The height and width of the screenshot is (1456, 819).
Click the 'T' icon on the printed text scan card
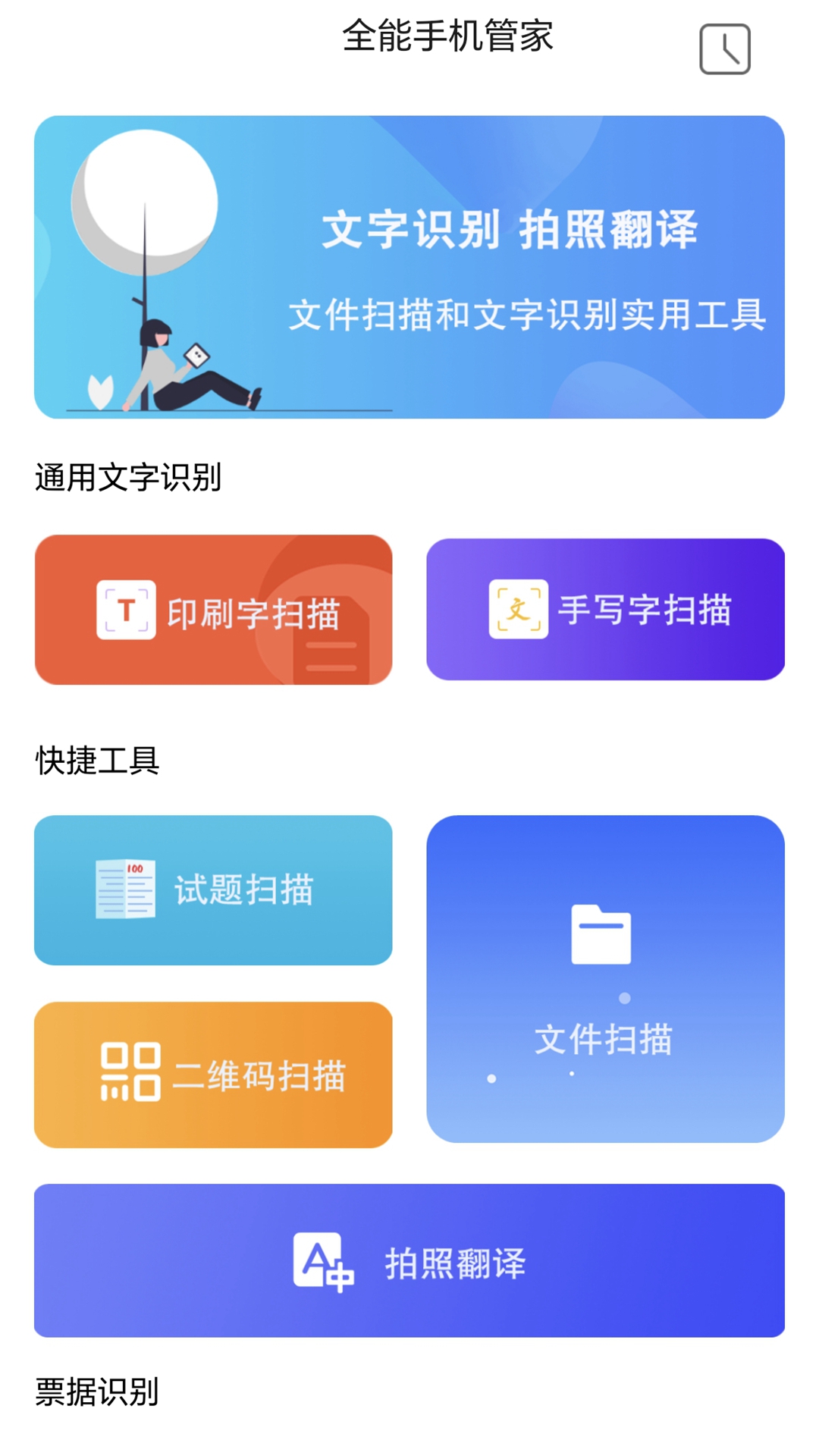[126, 607]
